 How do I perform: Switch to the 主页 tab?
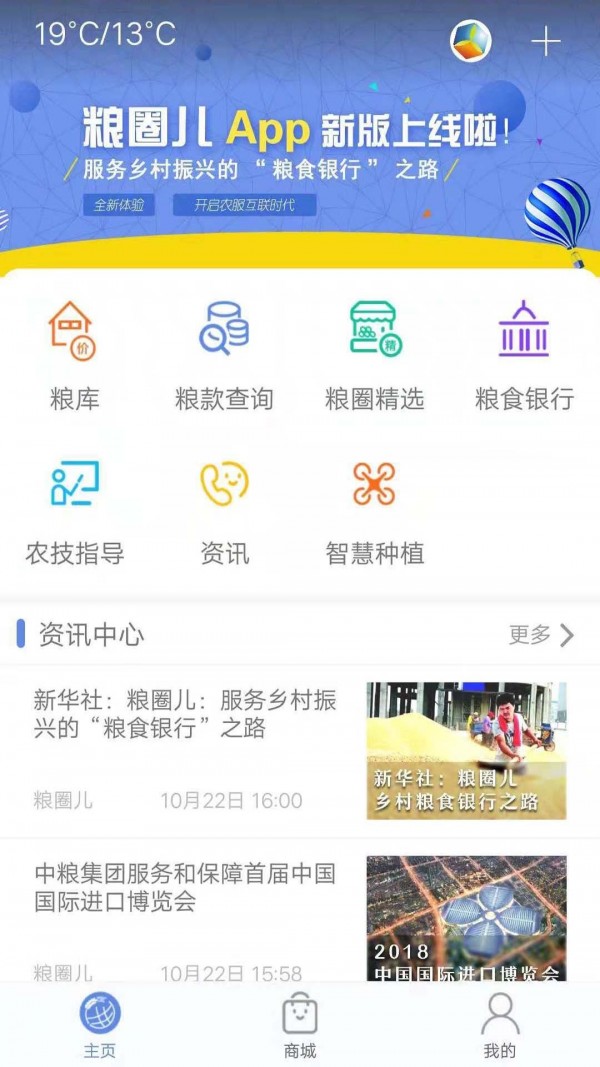[100, 1025]
